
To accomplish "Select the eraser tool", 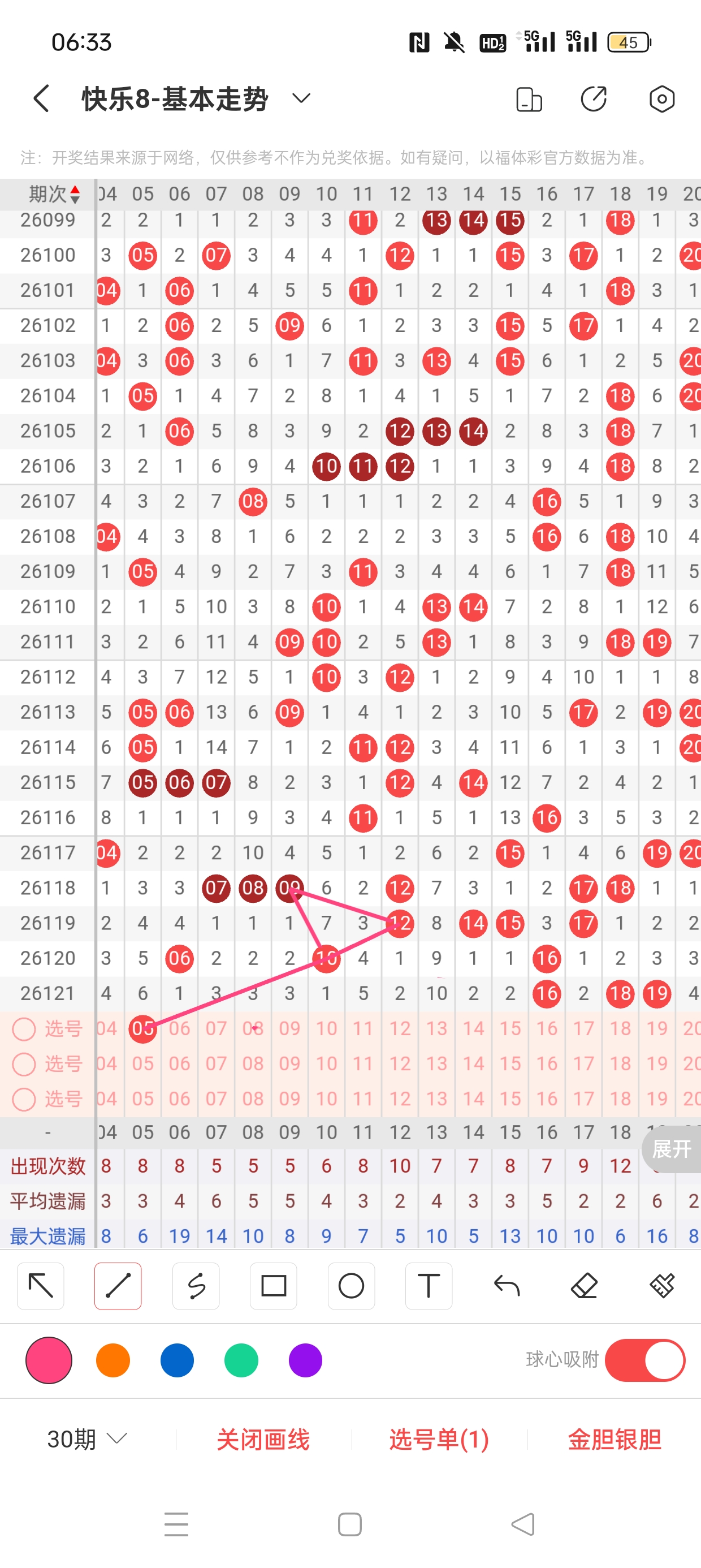I will coord(584,1286).
